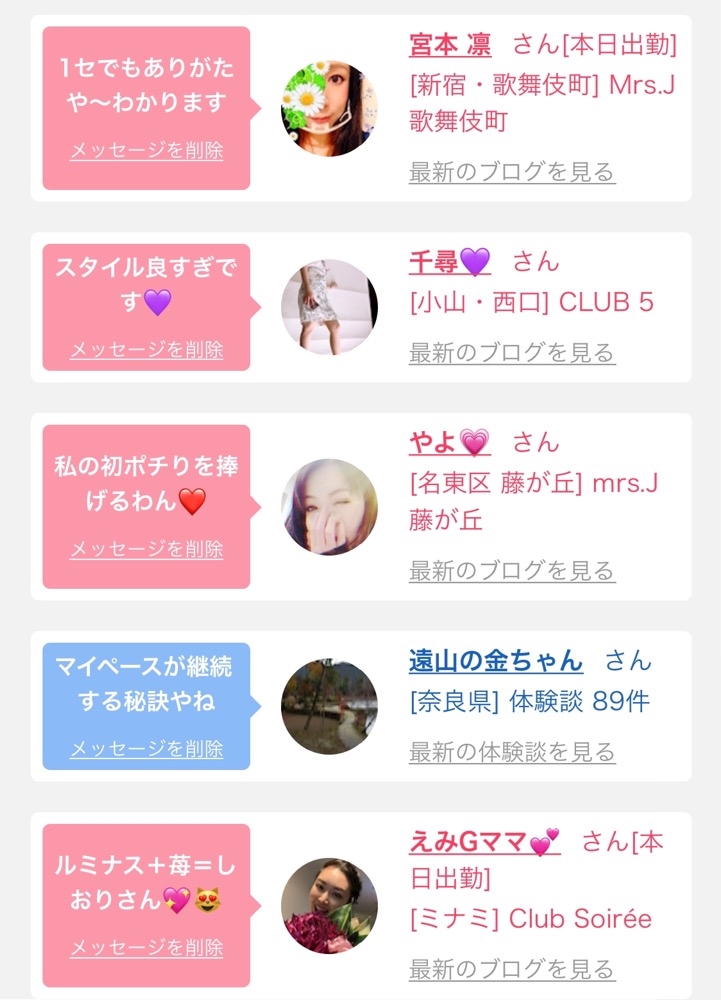The image size is (721, 1000).
Task: View 千尋's latest blog
Action: (x=511, y=352)
